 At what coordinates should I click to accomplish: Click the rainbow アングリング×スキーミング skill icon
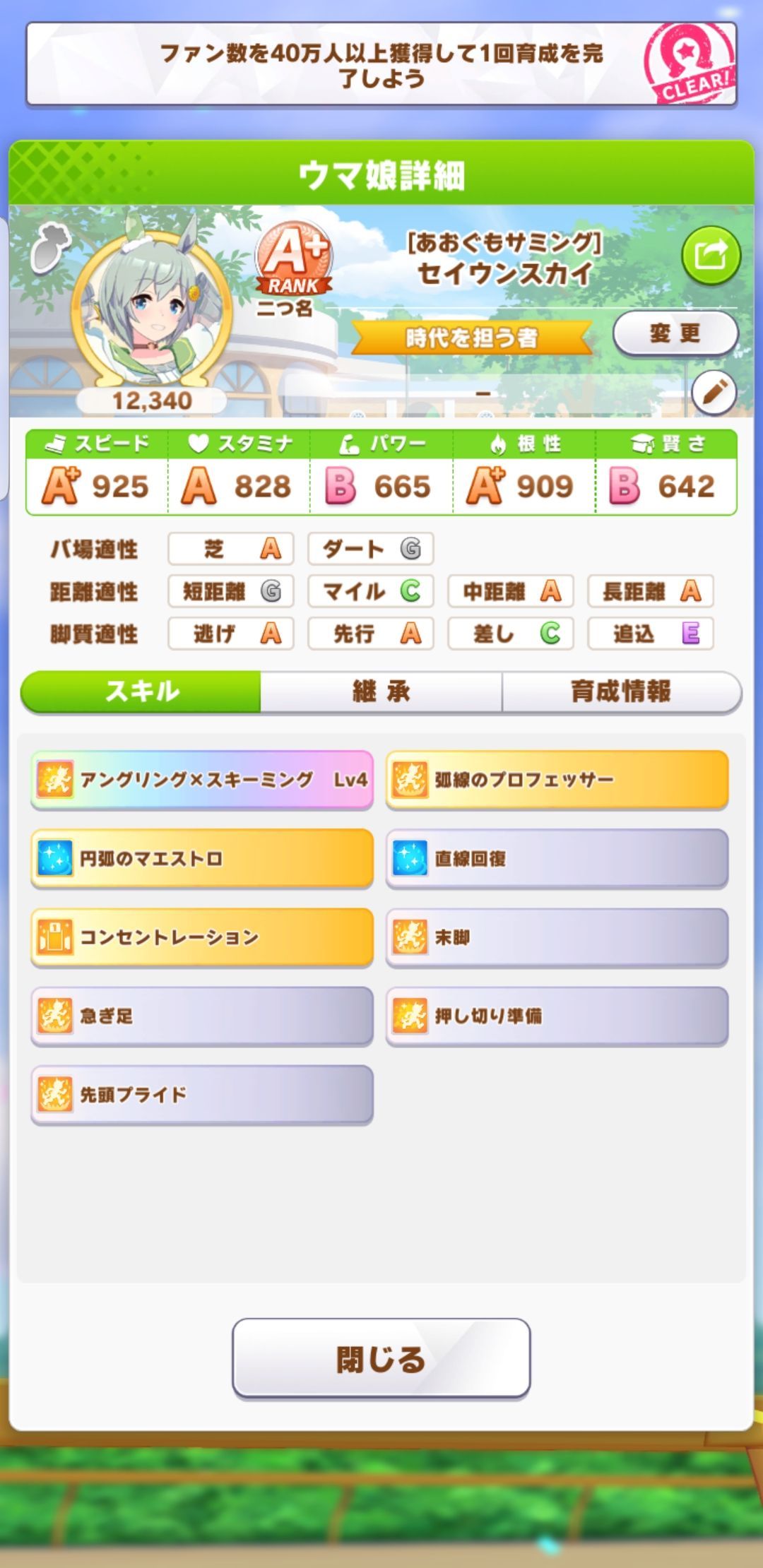point(54,779)
